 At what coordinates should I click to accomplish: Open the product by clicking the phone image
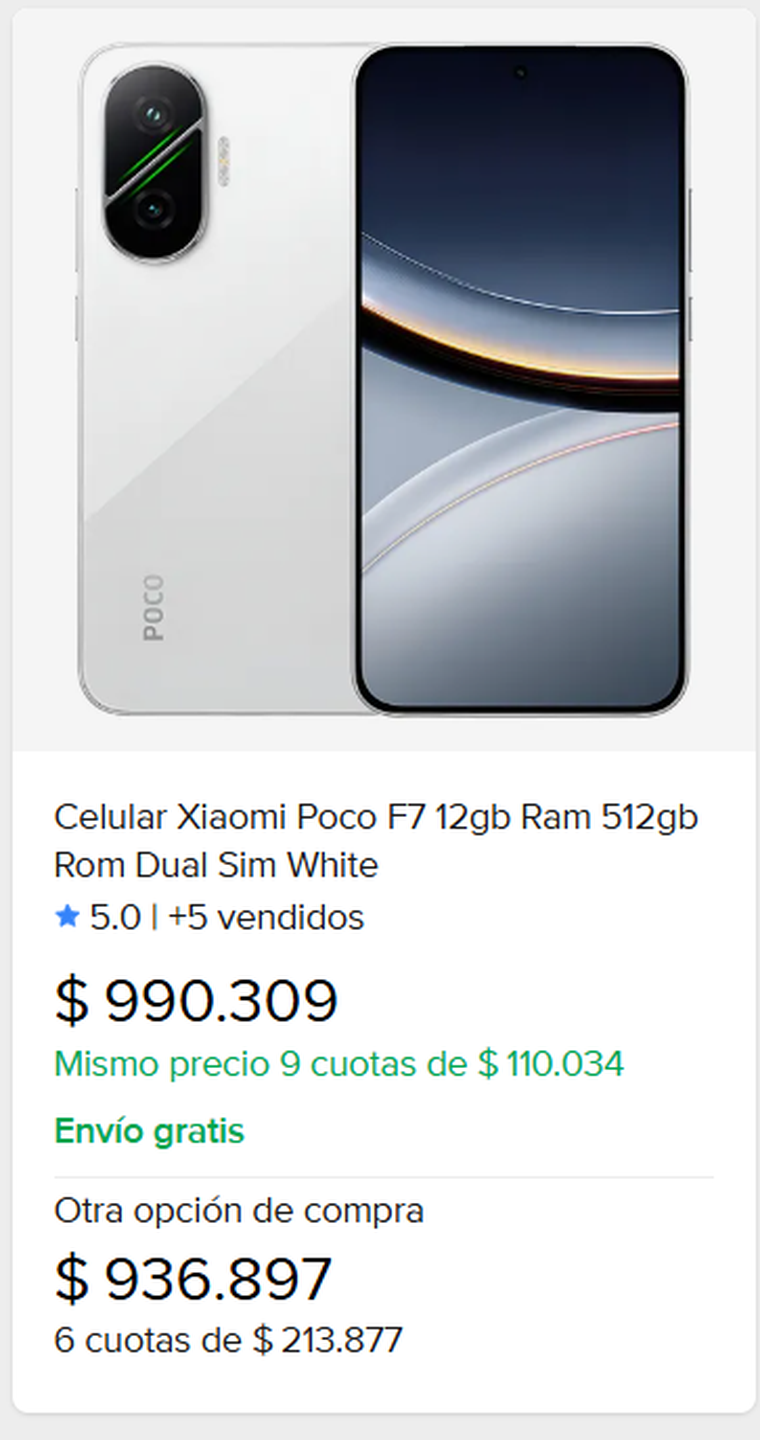380,380
